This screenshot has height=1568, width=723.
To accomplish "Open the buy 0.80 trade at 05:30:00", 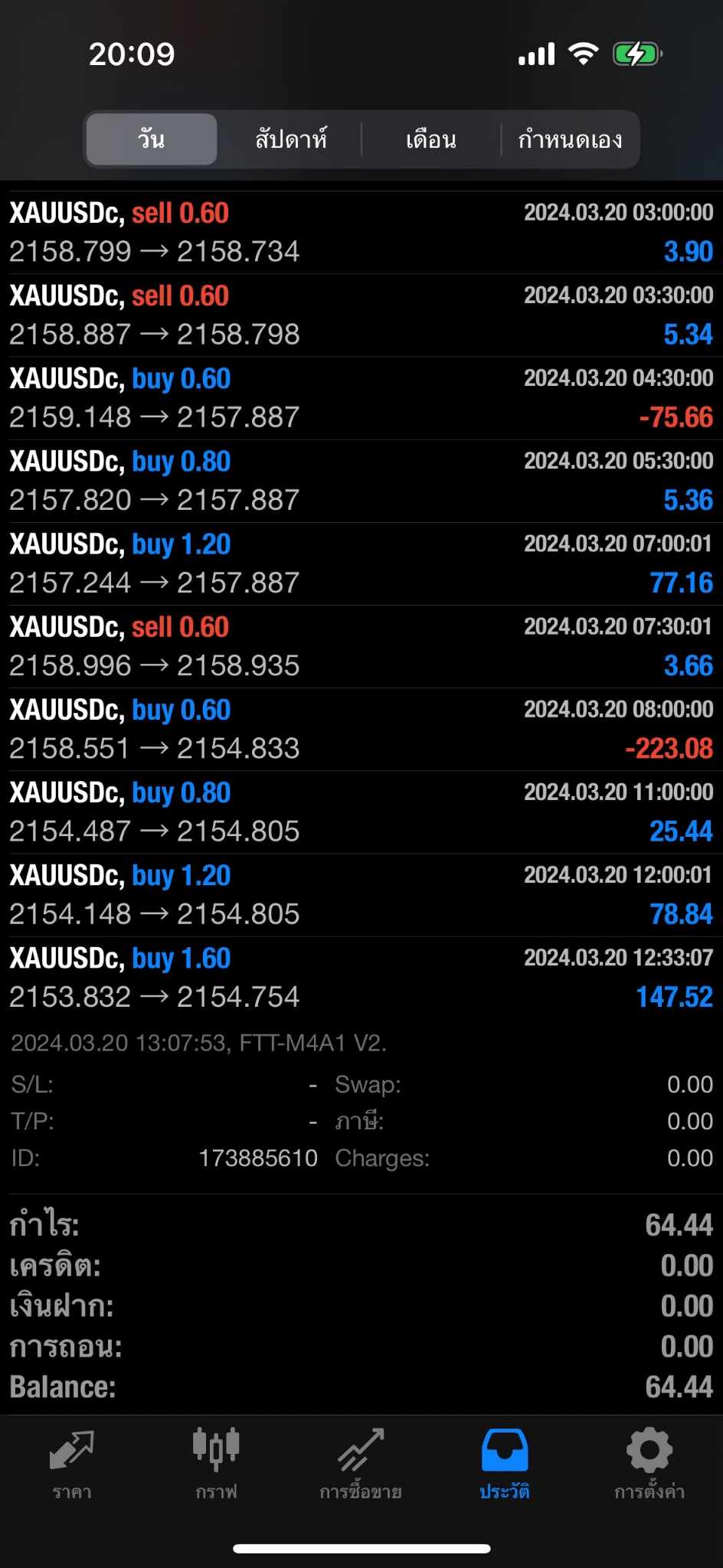I will pyautogui.click(x=361, y=481).
